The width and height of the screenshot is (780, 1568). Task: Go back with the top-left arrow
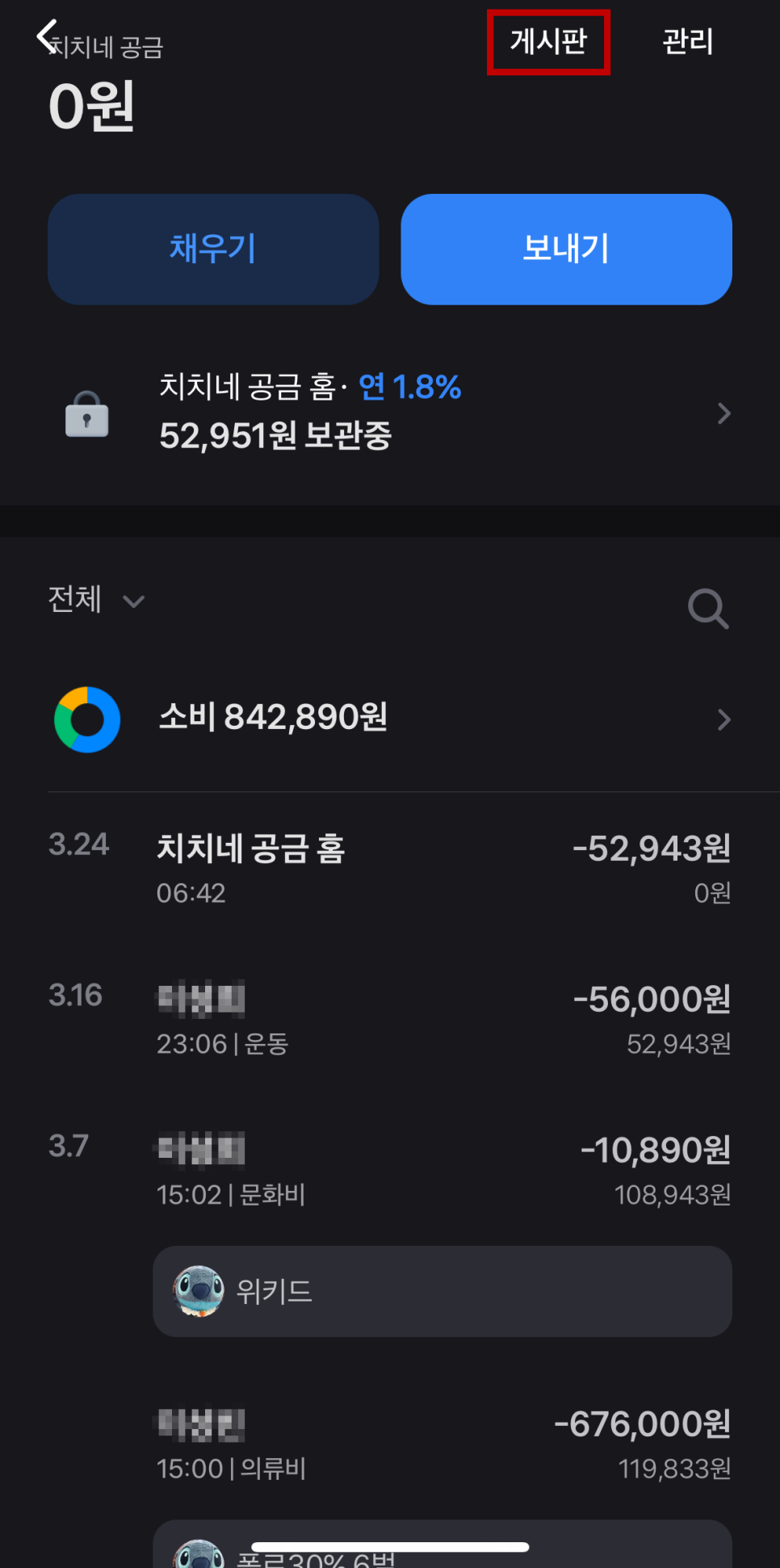pos(47,36)
